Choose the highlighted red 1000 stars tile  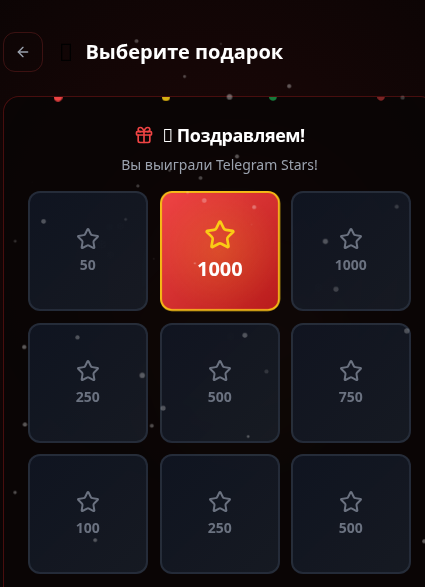click(220, 251)
